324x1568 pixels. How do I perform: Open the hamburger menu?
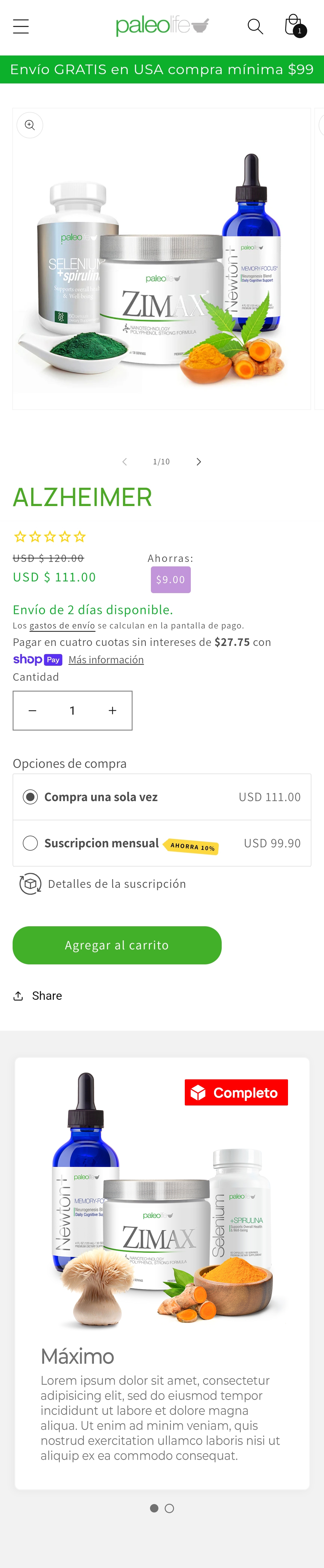21,27
